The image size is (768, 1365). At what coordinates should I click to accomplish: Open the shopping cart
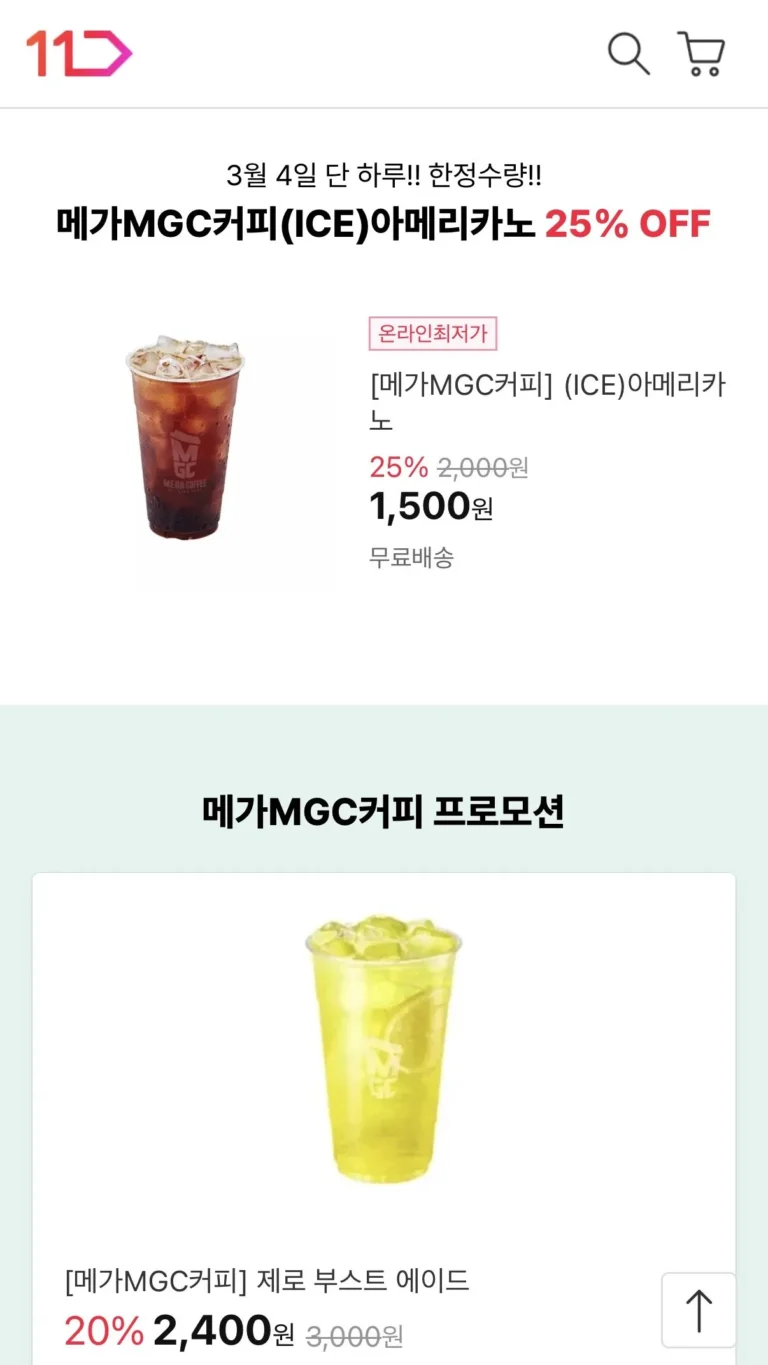(x=701, y=54)
